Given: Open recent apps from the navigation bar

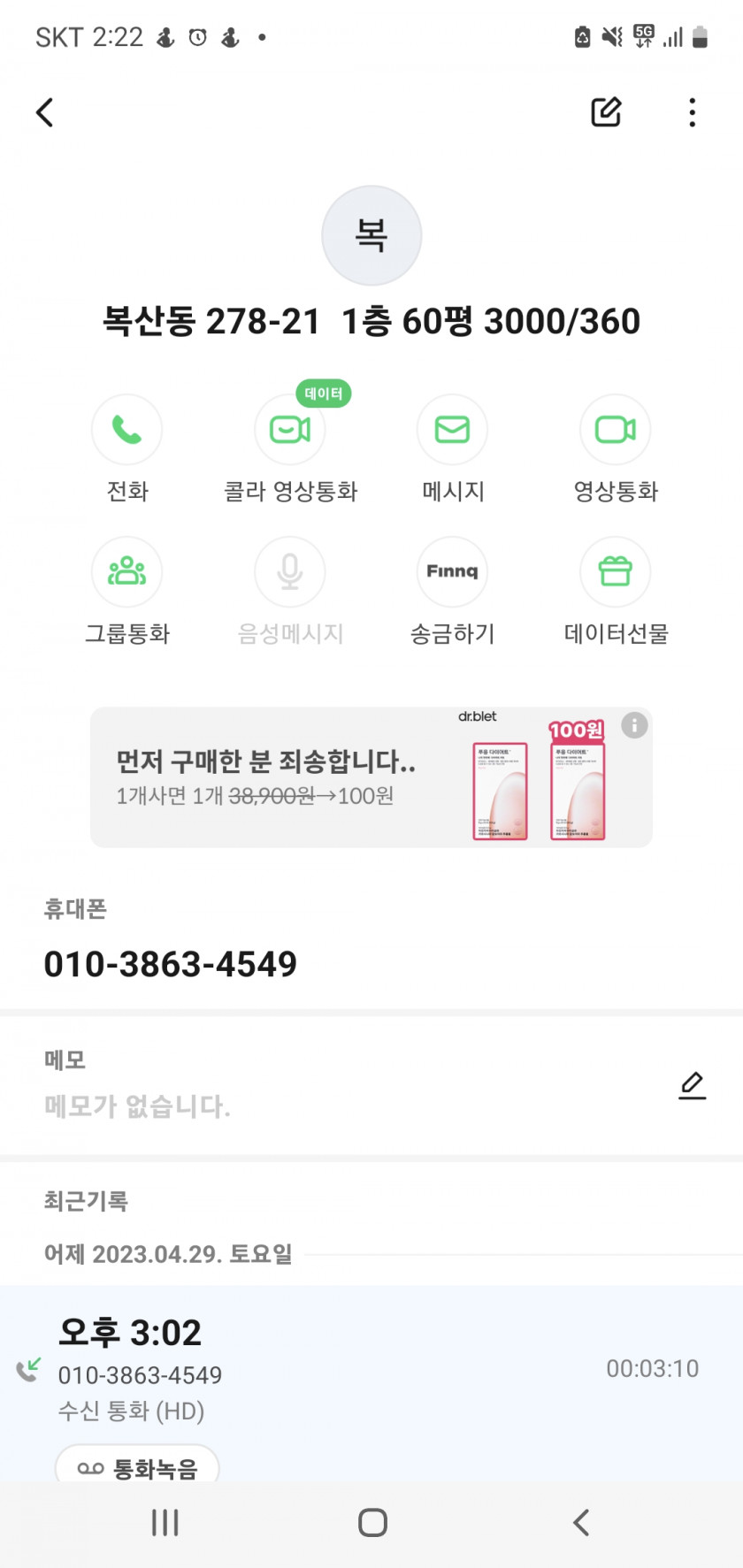Looking at the screenshot, I should tap(165, 1522).
